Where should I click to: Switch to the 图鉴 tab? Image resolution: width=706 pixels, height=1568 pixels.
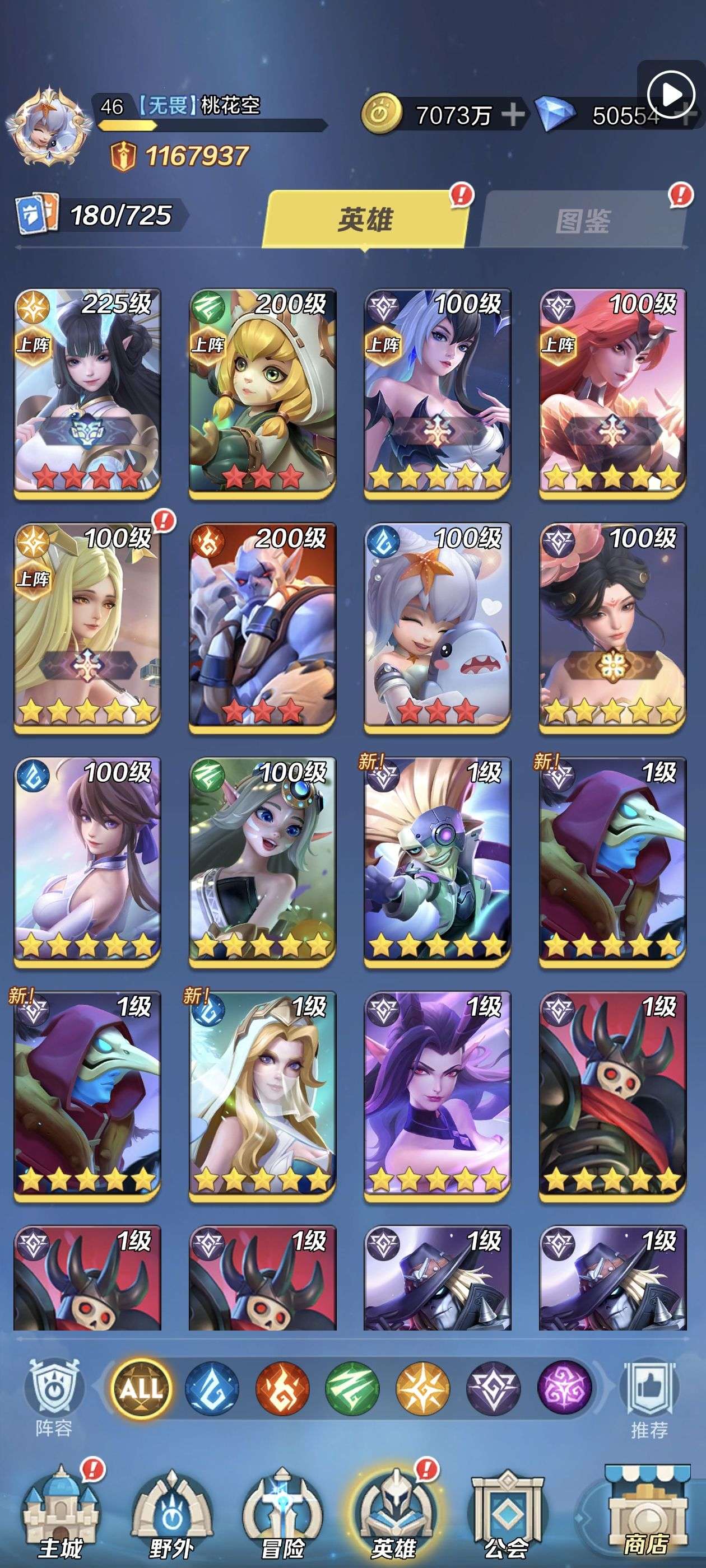[x=582, y=220]
